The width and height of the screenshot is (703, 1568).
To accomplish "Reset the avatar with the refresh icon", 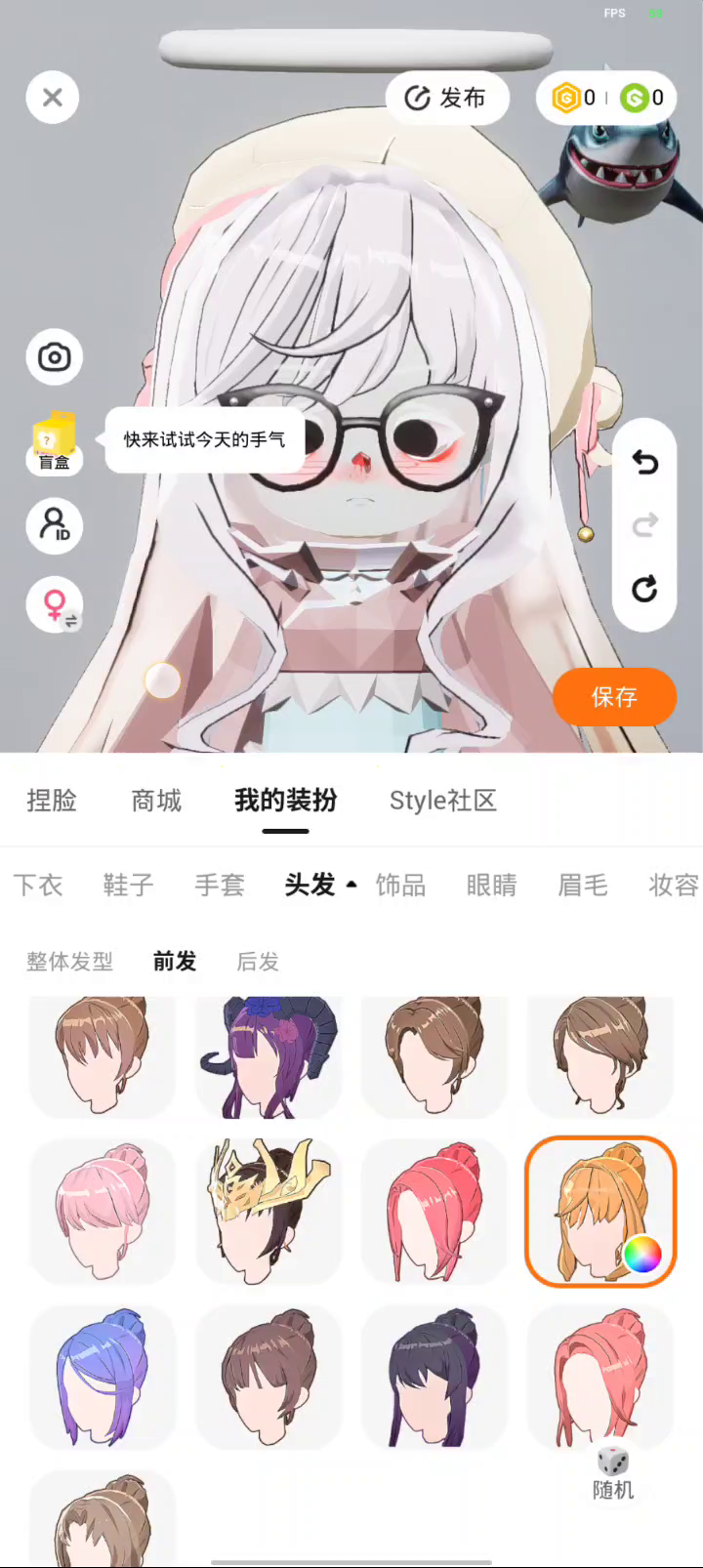I will coord(644,589).
